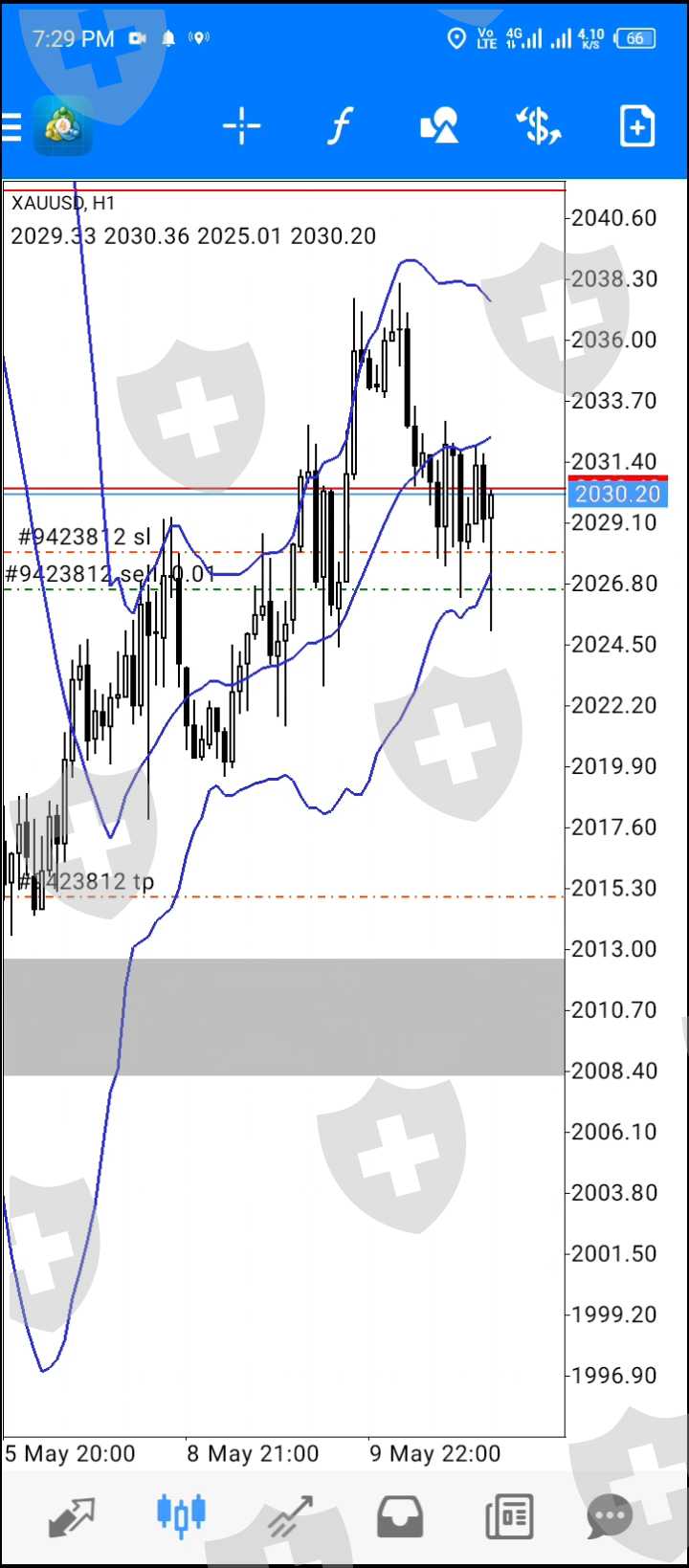This screenshot has height=1568, width=689.
Task: Create a new order
Action: (x=636, y=126)
